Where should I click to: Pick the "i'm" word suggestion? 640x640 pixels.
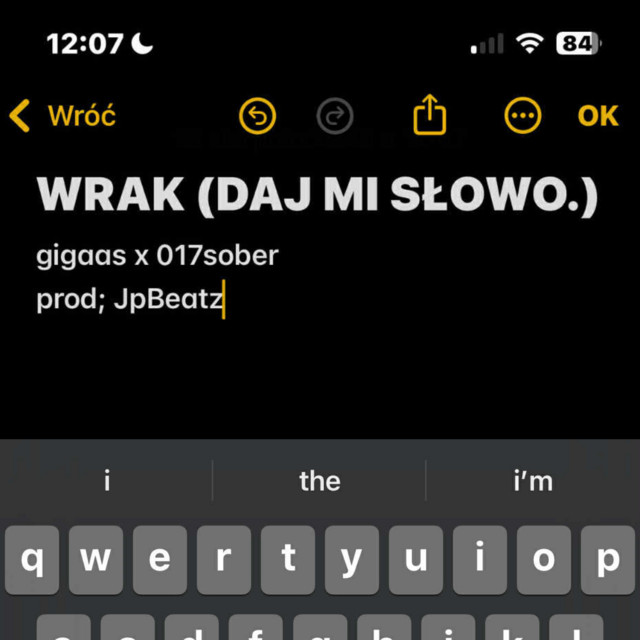point(533,481)
